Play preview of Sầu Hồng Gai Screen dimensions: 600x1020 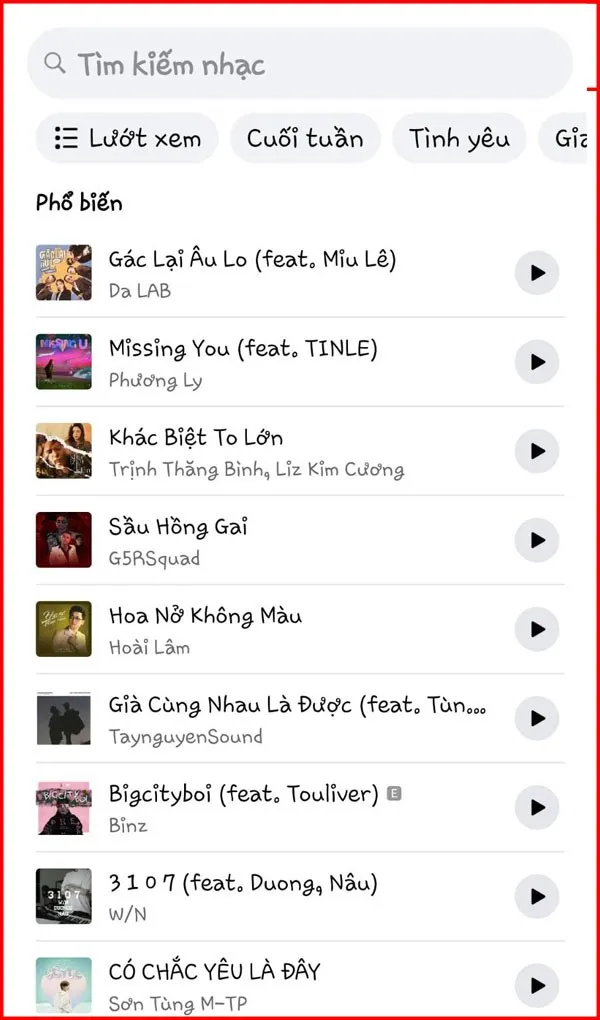click(x=537, y=540)
